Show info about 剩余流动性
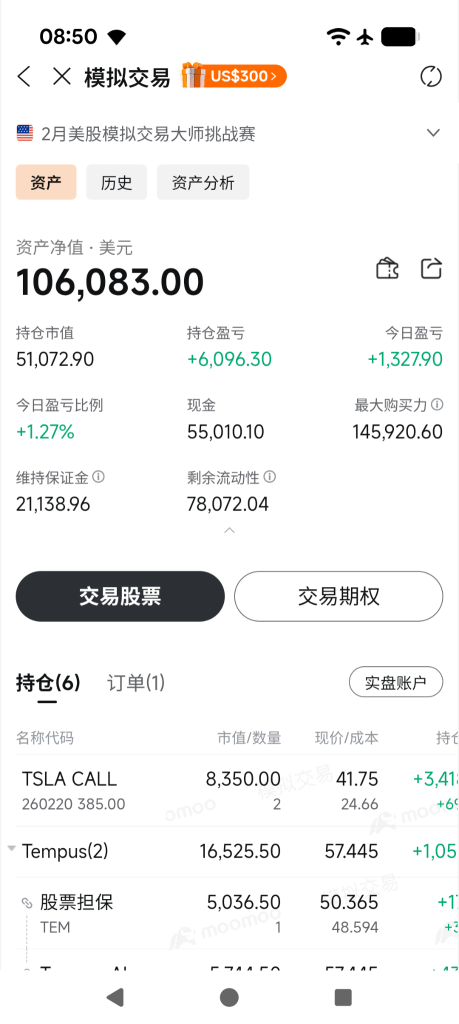 (x=269, y=477)
